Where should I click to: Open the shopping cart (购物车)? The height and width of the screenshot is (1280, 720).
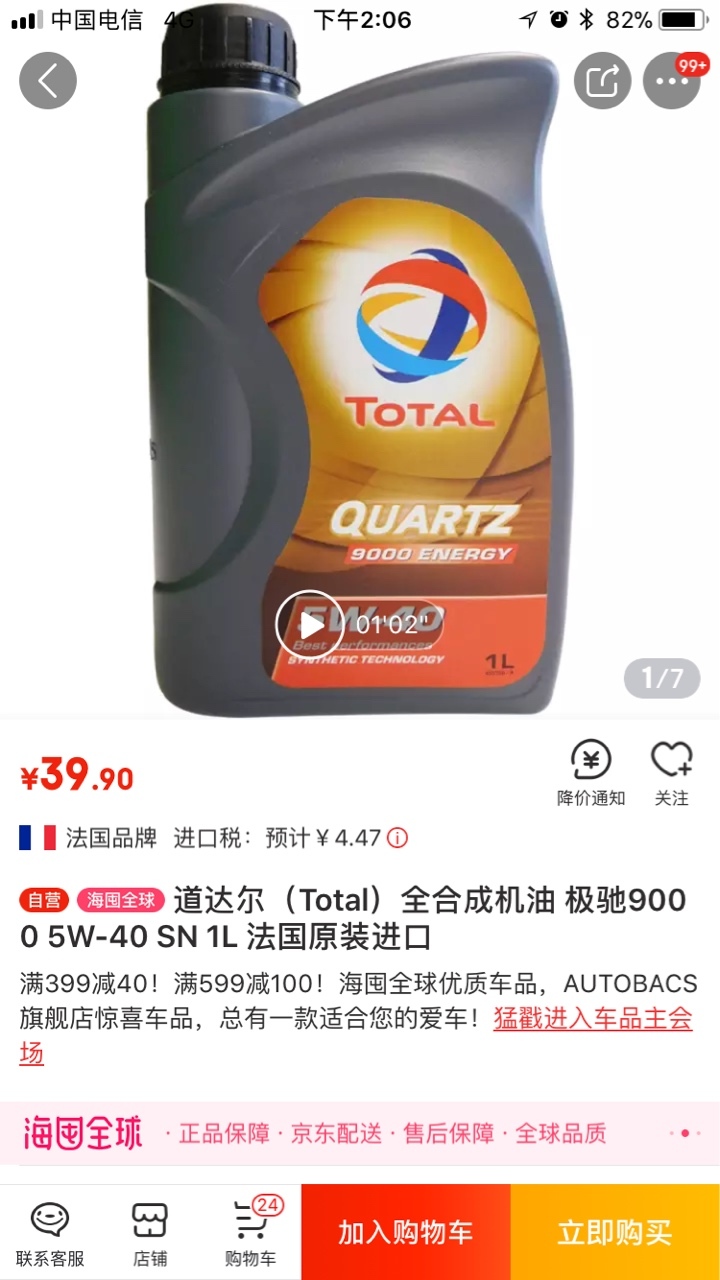[x=250, y=1232]
